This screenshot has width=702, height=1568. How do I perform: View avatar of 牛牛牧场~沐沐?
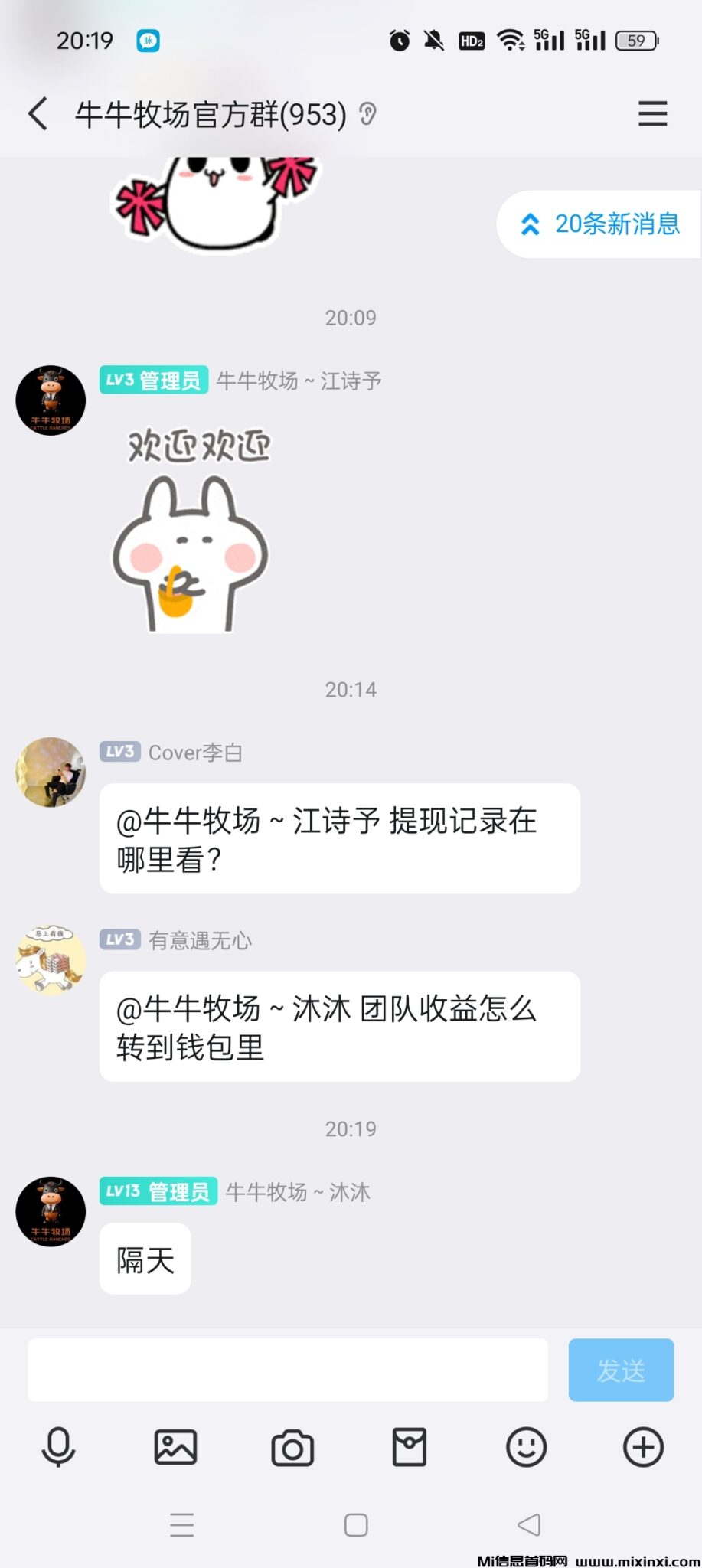pos(51,1211)
